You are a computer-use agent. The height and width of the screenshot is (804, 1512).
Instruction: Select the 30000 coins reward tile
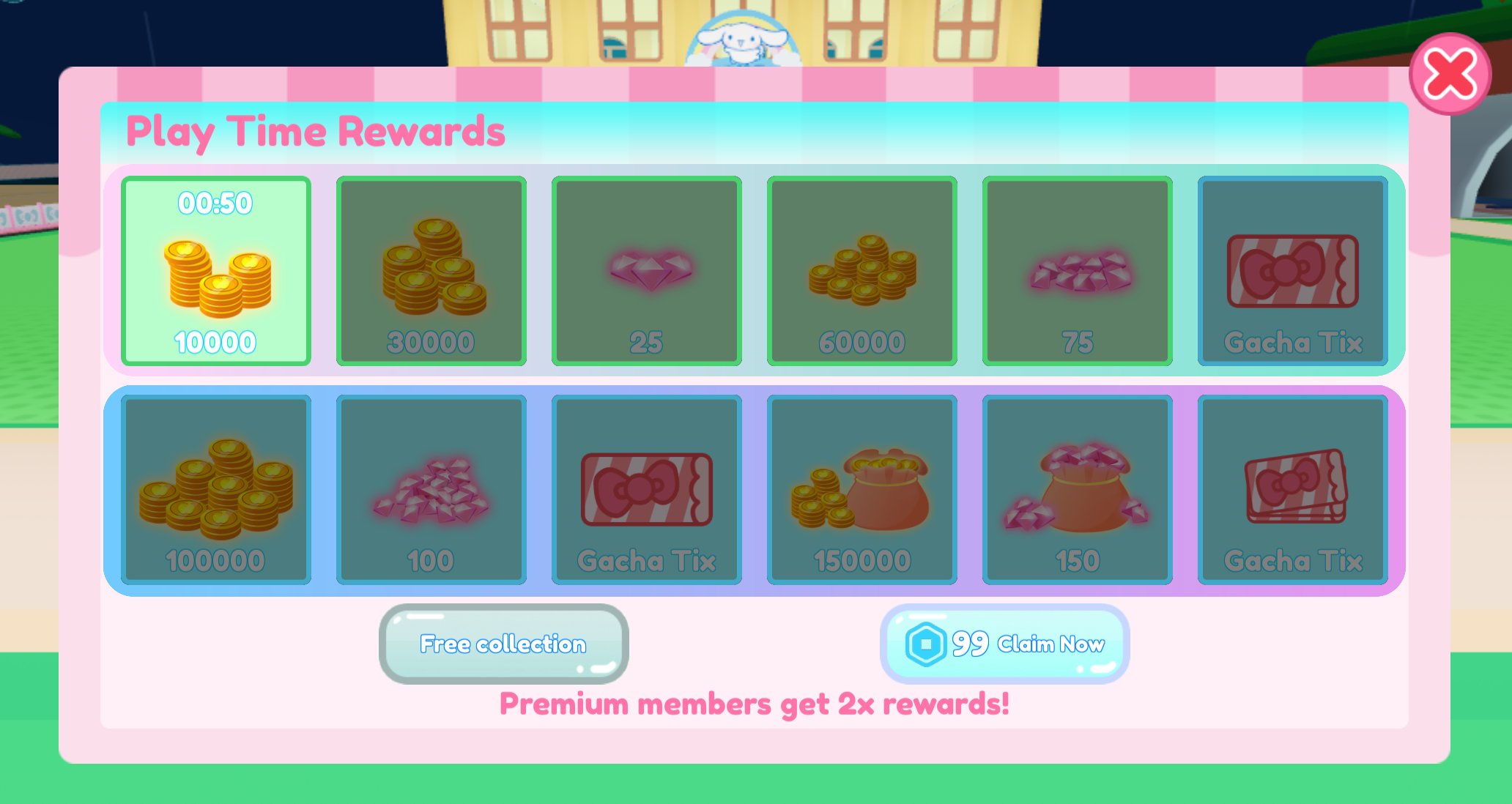pos(431,271)
